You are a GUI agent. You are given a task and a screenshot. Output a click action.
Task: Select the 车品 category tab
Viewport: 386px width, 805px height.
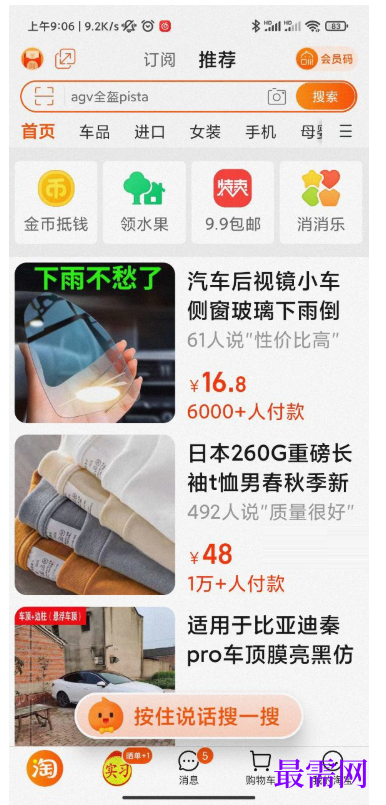94,132
